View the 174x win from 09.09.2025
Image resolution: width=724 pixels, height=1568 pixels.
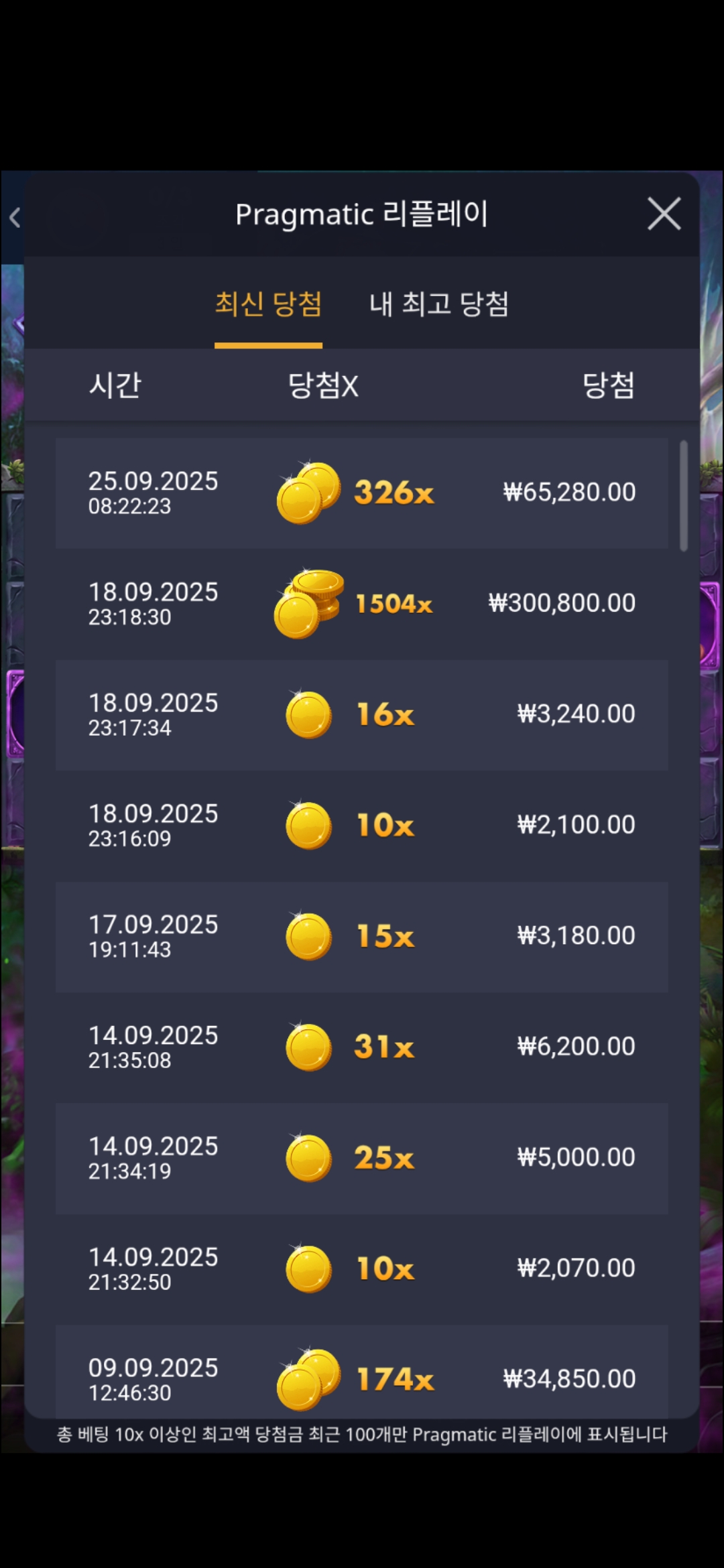tap(361, 1374)
